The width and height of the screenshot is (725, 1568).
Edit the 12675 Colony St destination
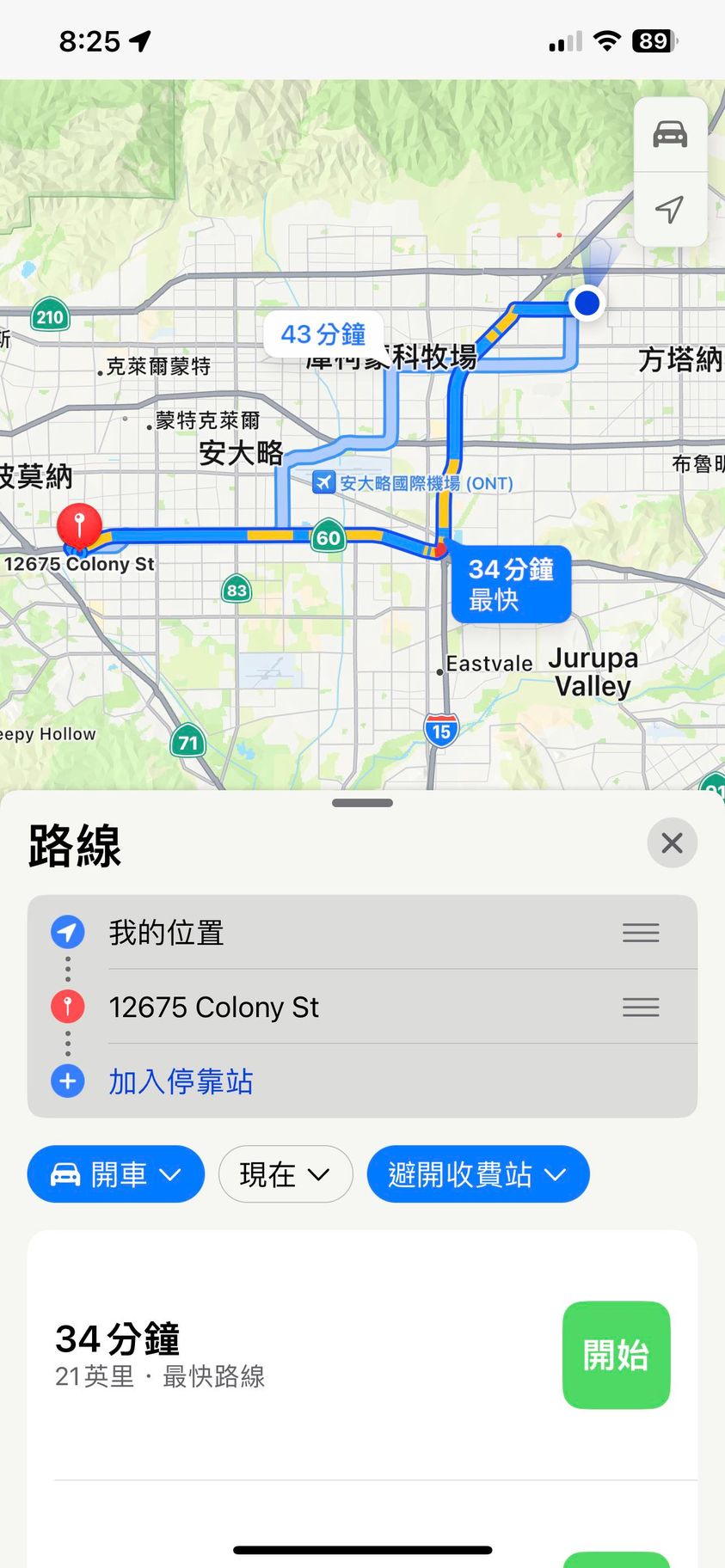click(213, 1007)
